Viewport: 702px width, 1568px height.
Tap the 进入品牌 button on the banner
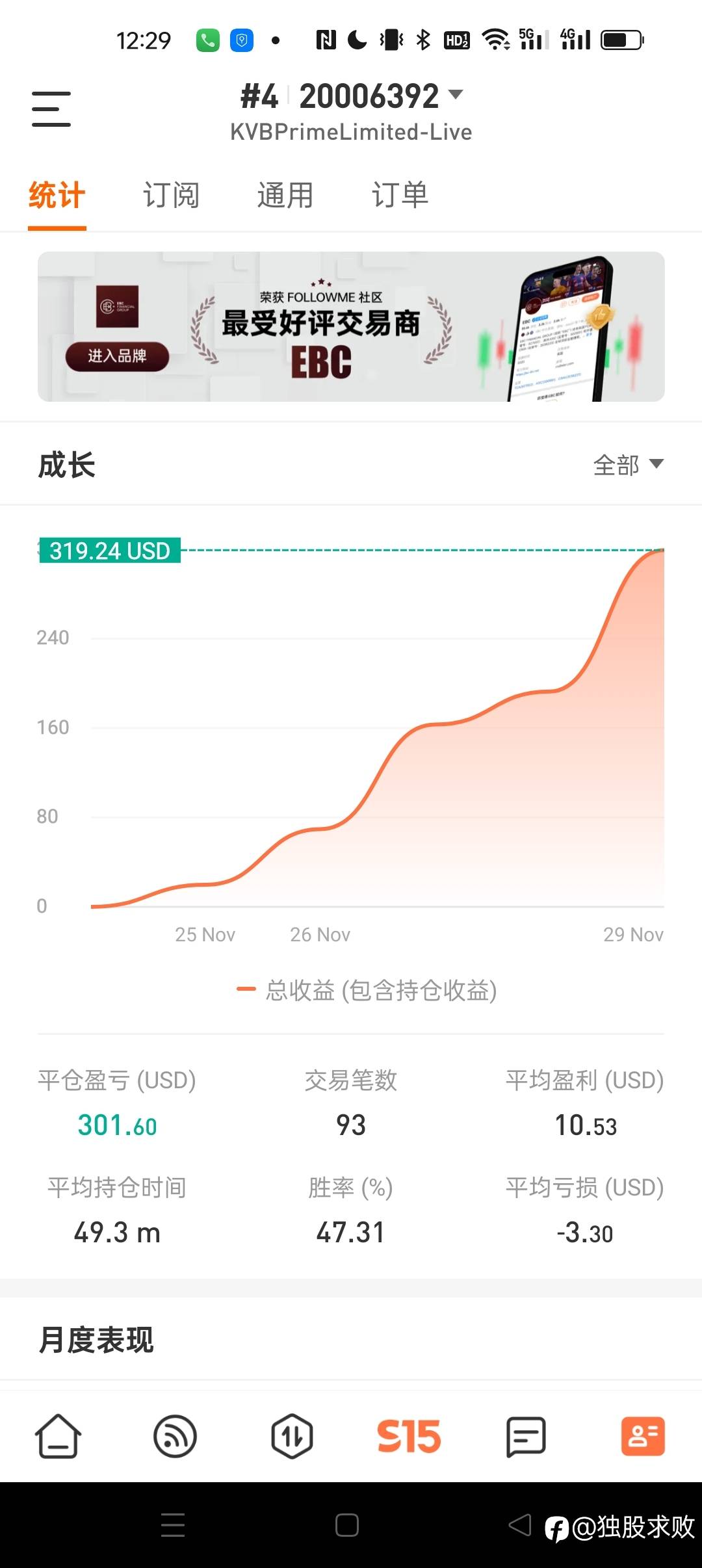(117, 356)
